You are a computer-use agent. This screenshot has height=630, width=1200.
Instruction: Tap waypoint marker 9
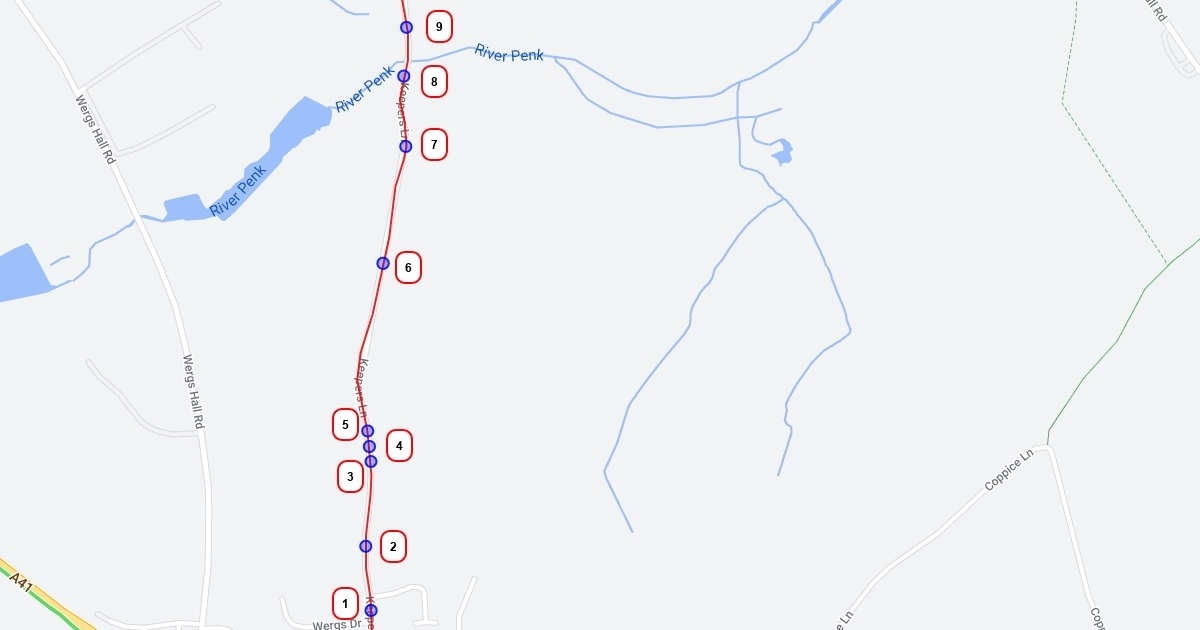(406, 27)
